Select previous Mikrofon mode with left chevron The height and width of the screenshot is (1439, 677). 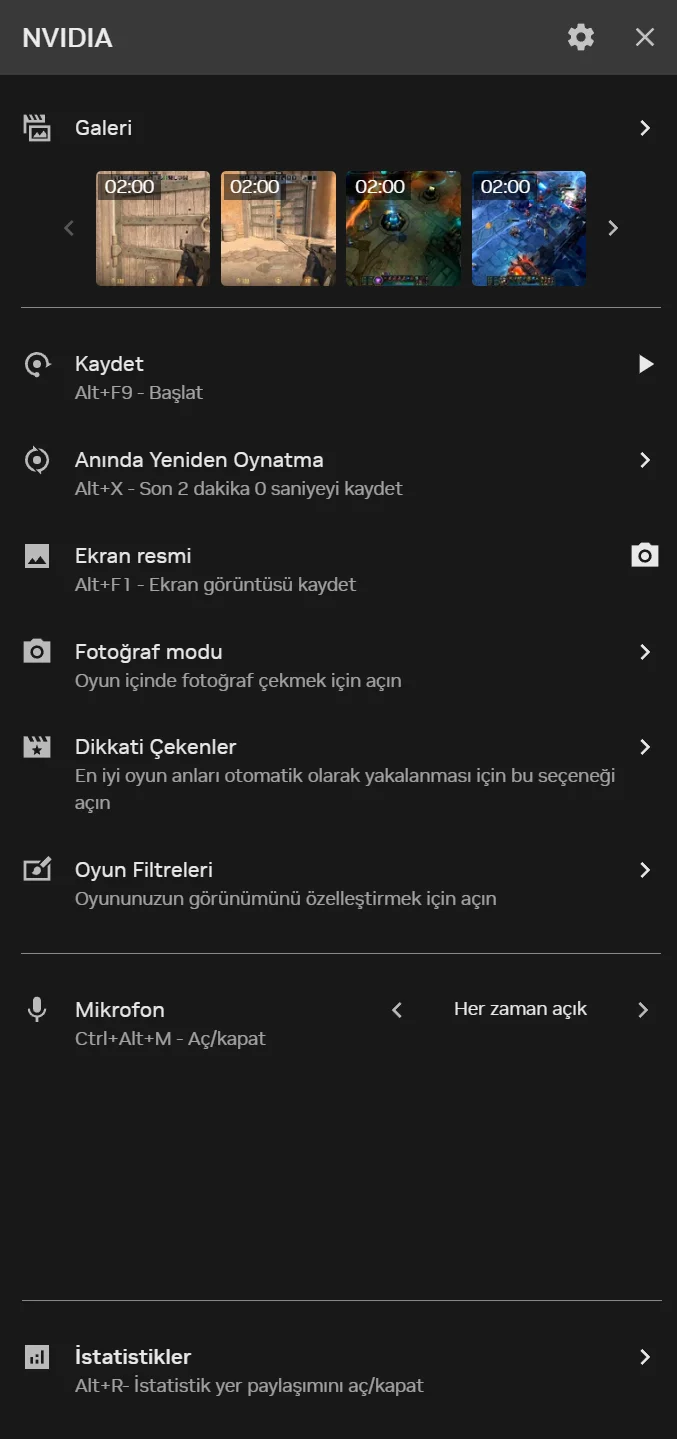397,1010
